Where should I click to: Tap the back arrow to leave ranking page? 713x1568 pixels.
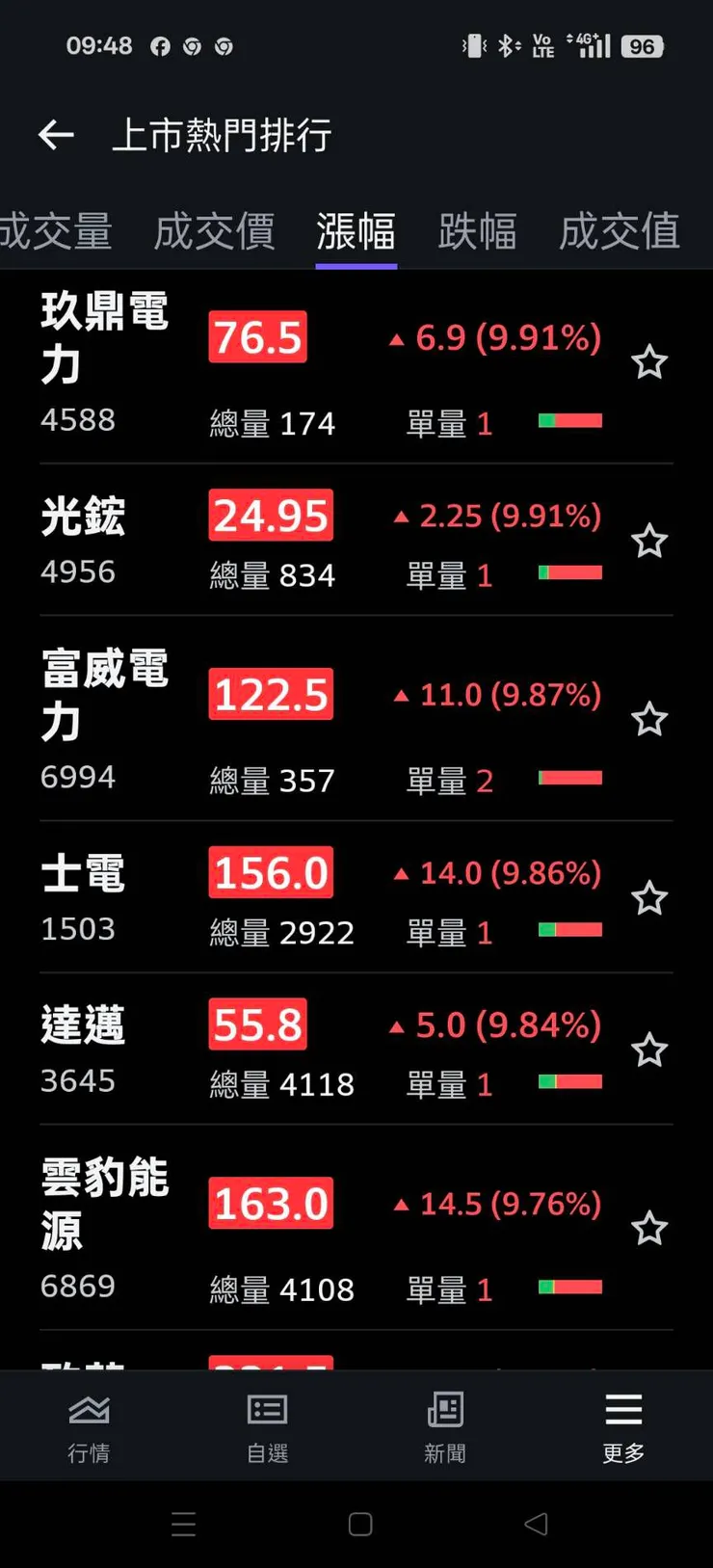[x=56, y=135]
